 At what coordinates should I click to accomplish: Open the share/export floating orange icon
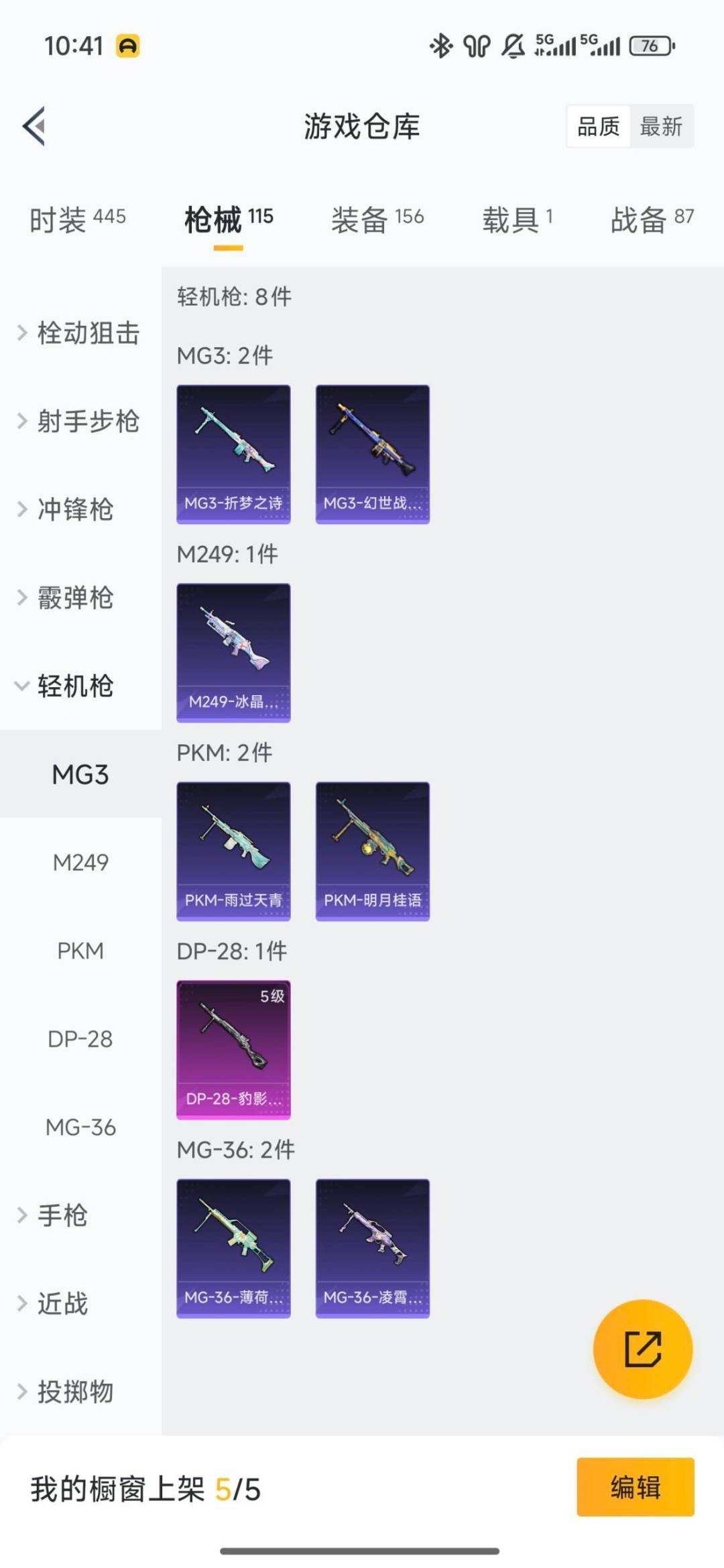point(642,1349)
